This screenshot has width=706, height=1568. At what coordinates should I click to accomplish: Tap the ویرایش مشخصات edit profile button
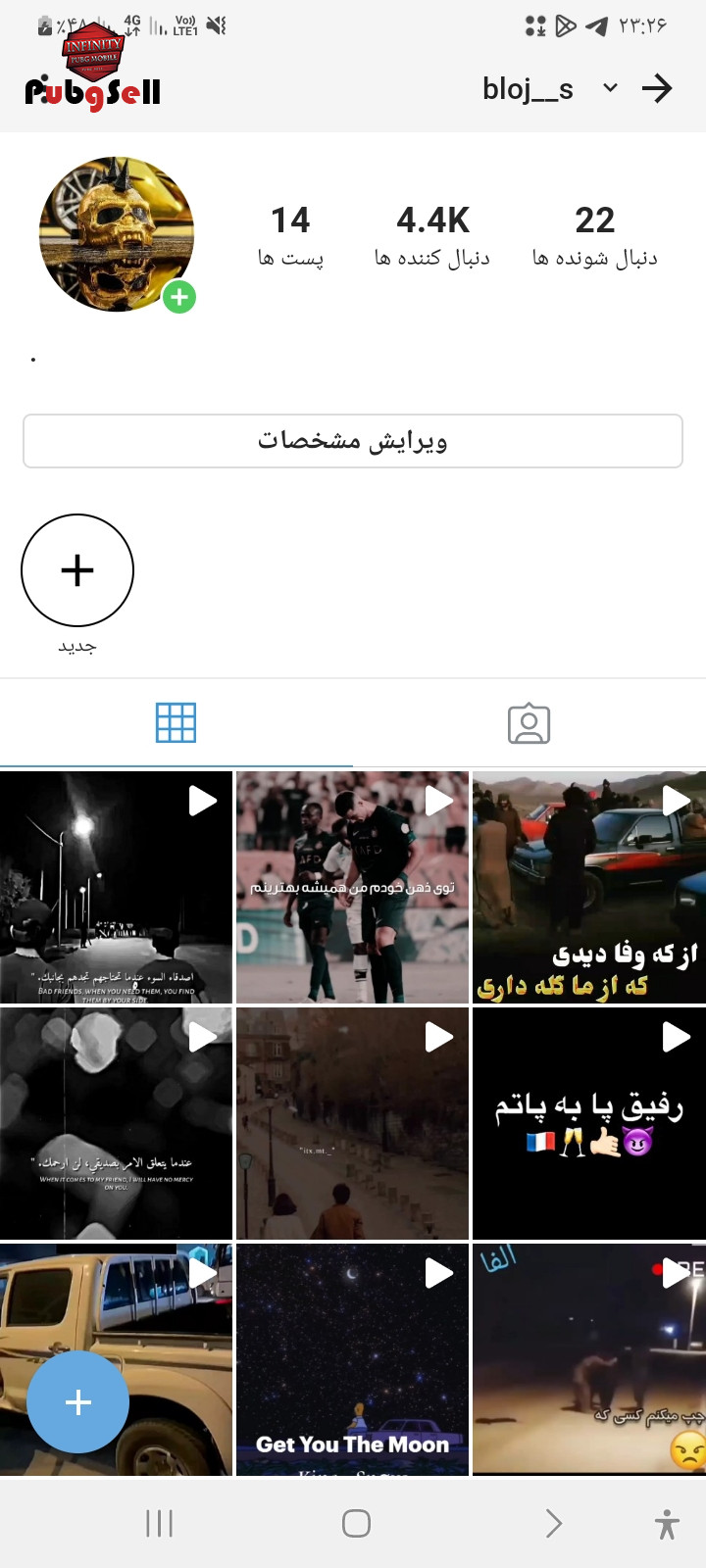click(x=353, y=441)
